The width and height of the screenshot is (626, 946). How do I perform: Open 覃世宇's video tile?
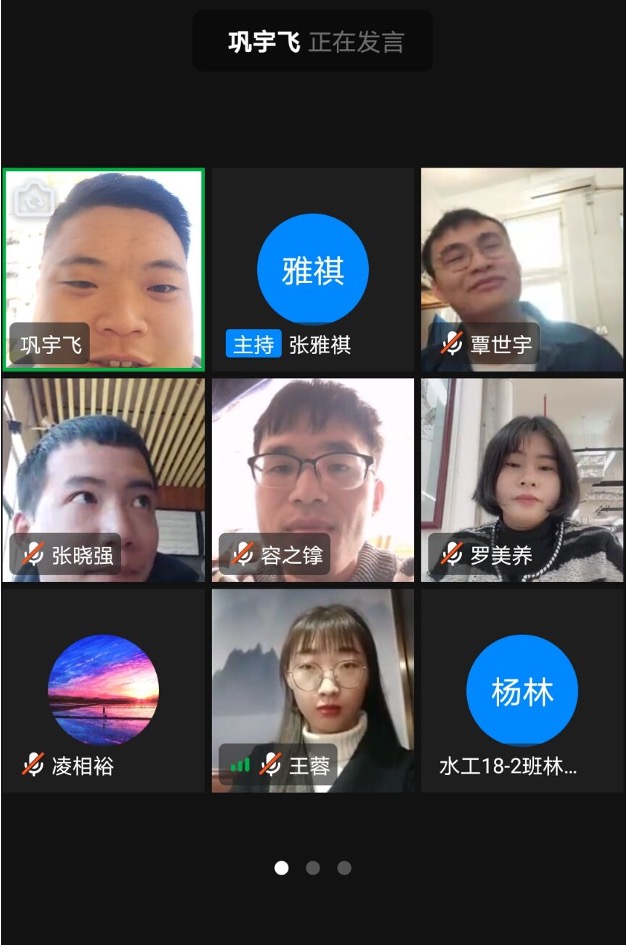pos(522,270)
